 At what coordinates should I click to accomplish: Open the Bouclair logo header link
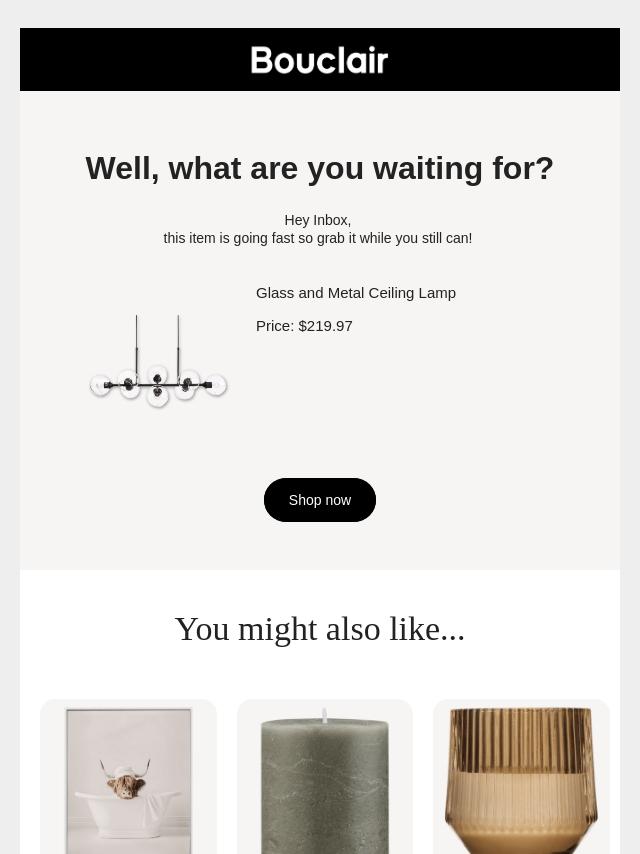tap(320, 60)
